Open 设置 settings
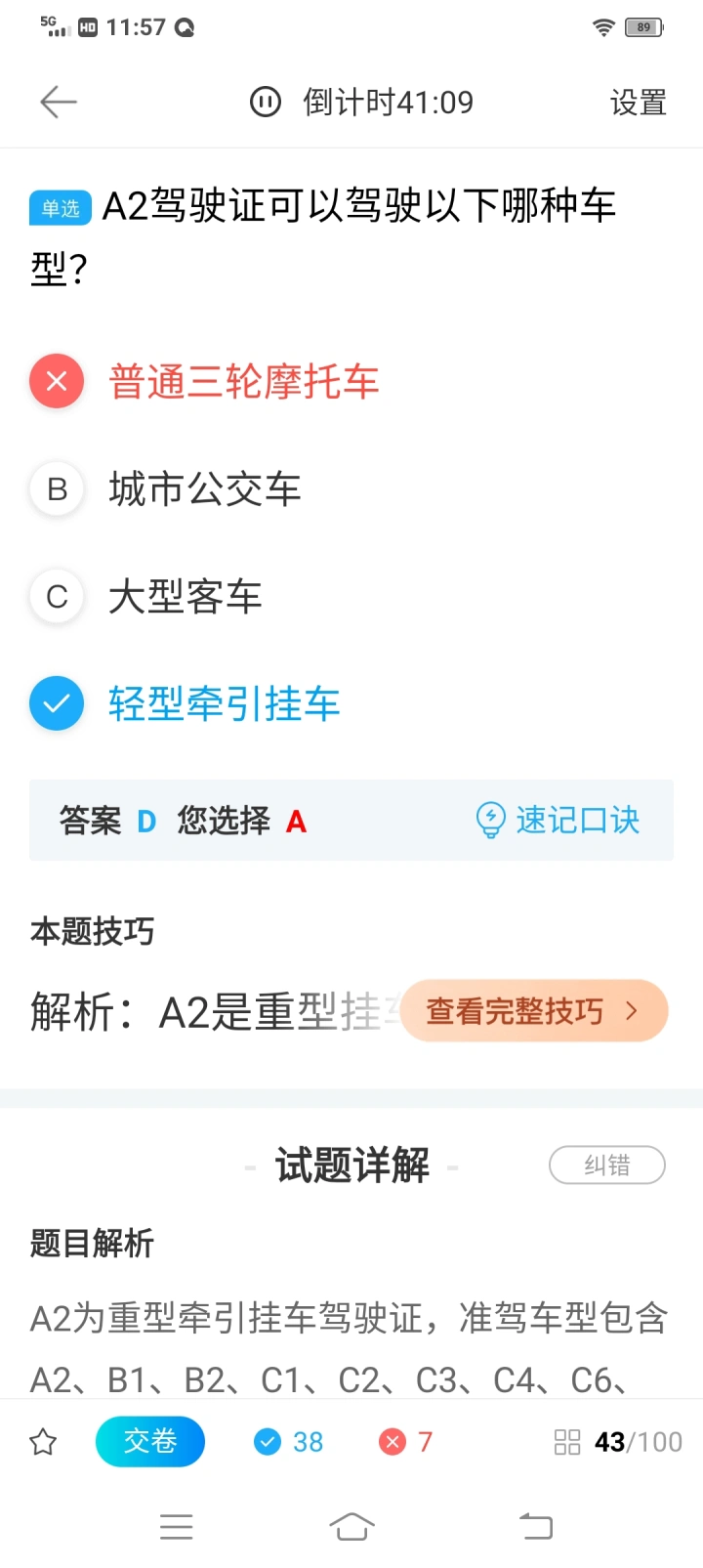The height and width of the screenshot is (1568, 703). coord(638,102)
